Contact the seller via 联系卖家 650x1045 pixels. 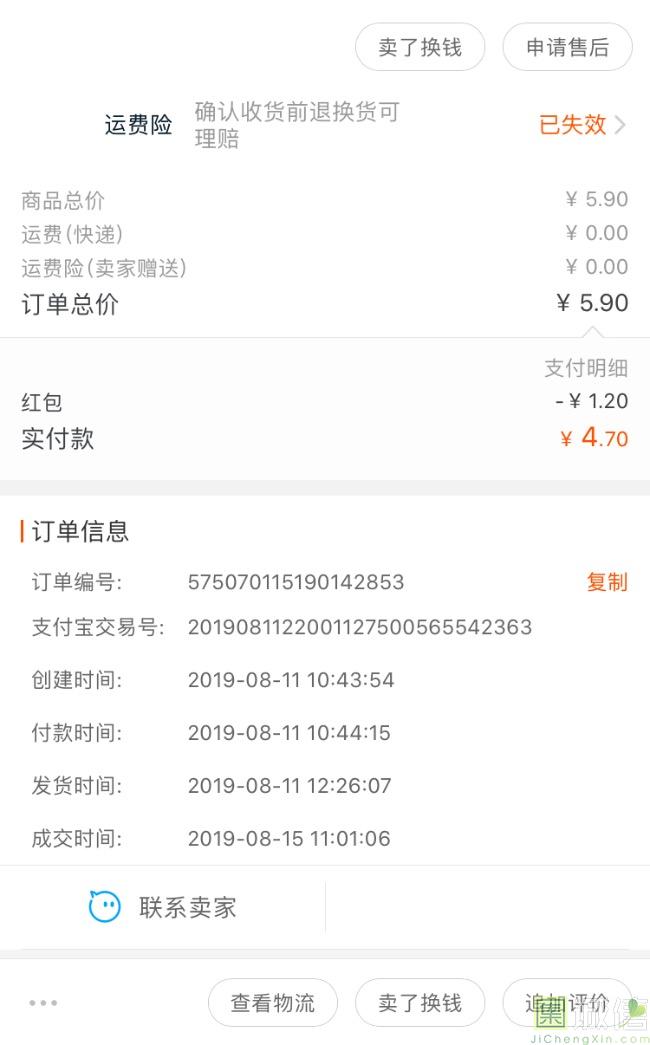163,907
